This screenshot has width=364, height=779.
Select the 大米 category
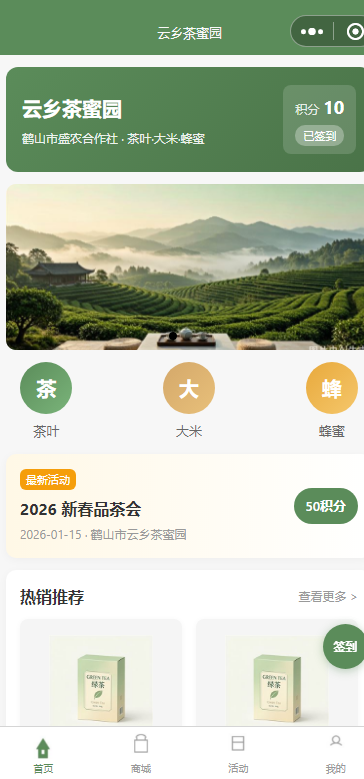189,400
